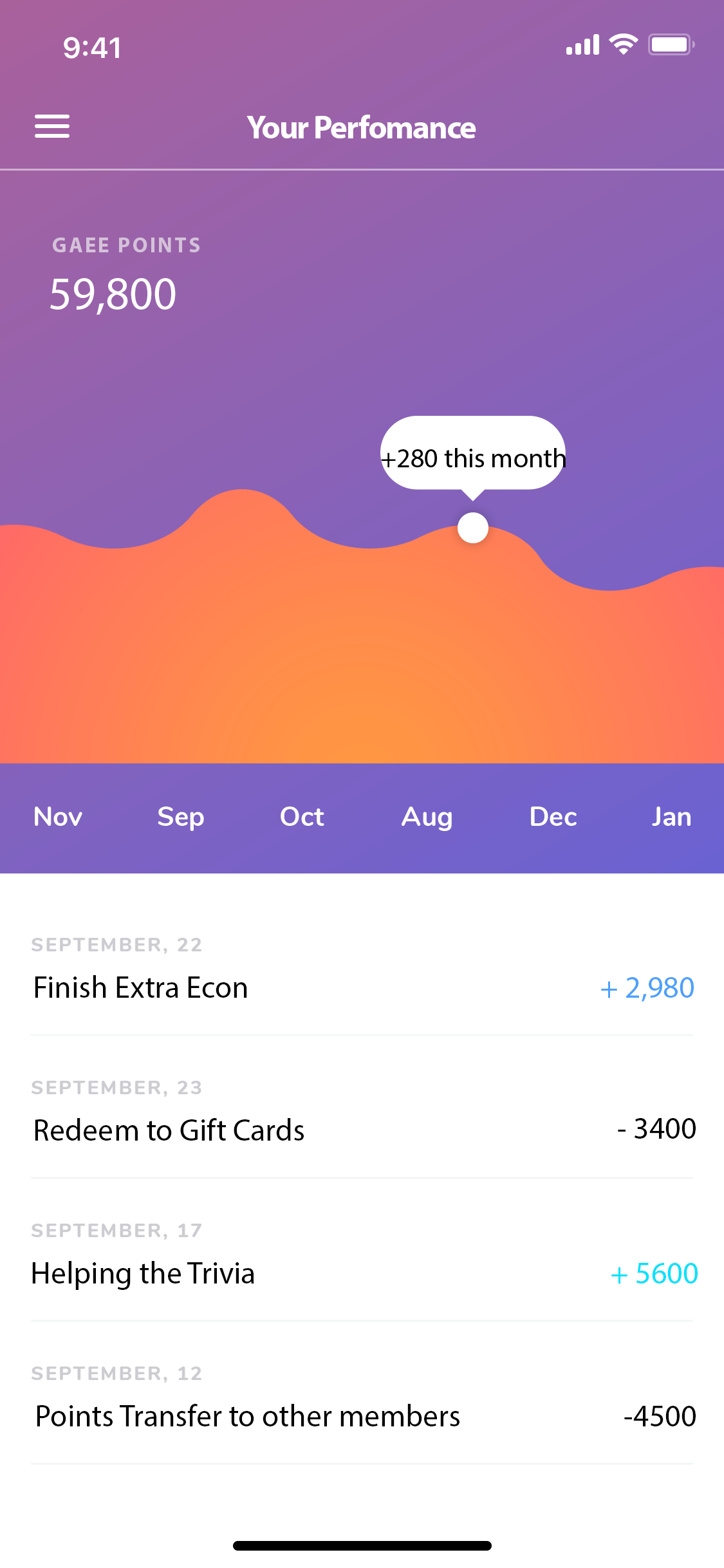Open the hamburger menu
Viewport: 724px width, 1568px height.
(x=52, y=127)
